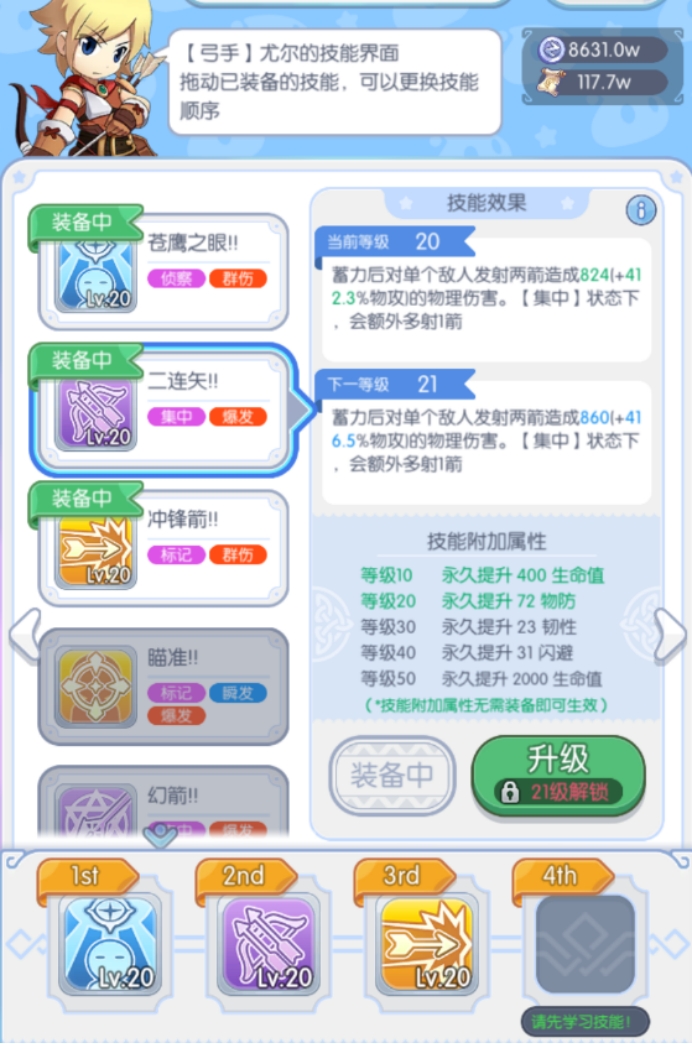Open the skill effect info icon
Screen dimensions: 692x1044
pyautogui.click(x=641, y=210)
